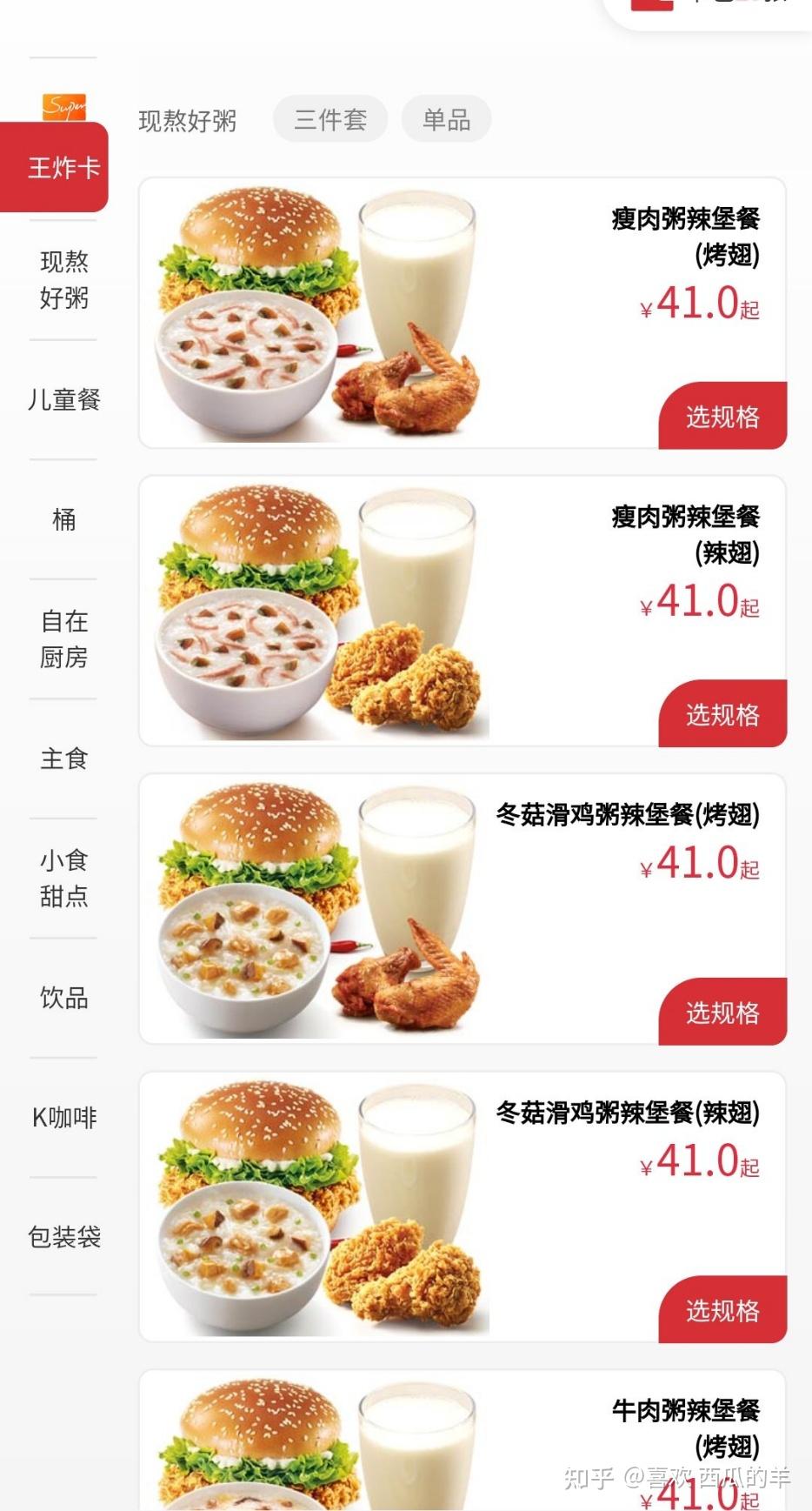
Task: Tap 选规格 for 瘦肉粥辣堡餐(烤翅)
Action: point(722,417)
